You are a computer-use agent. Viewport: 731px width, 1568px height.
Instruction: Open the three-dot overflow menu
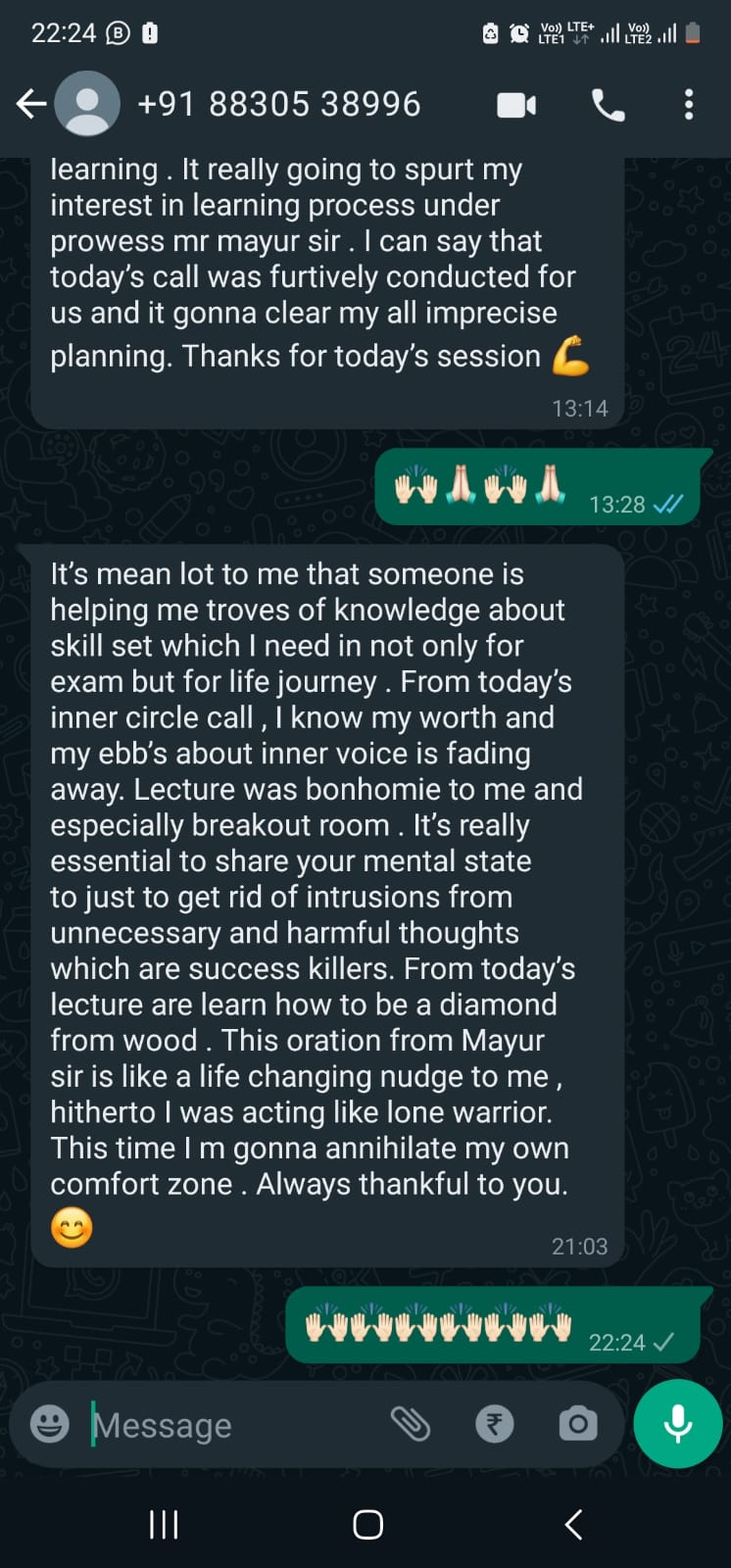689,105
